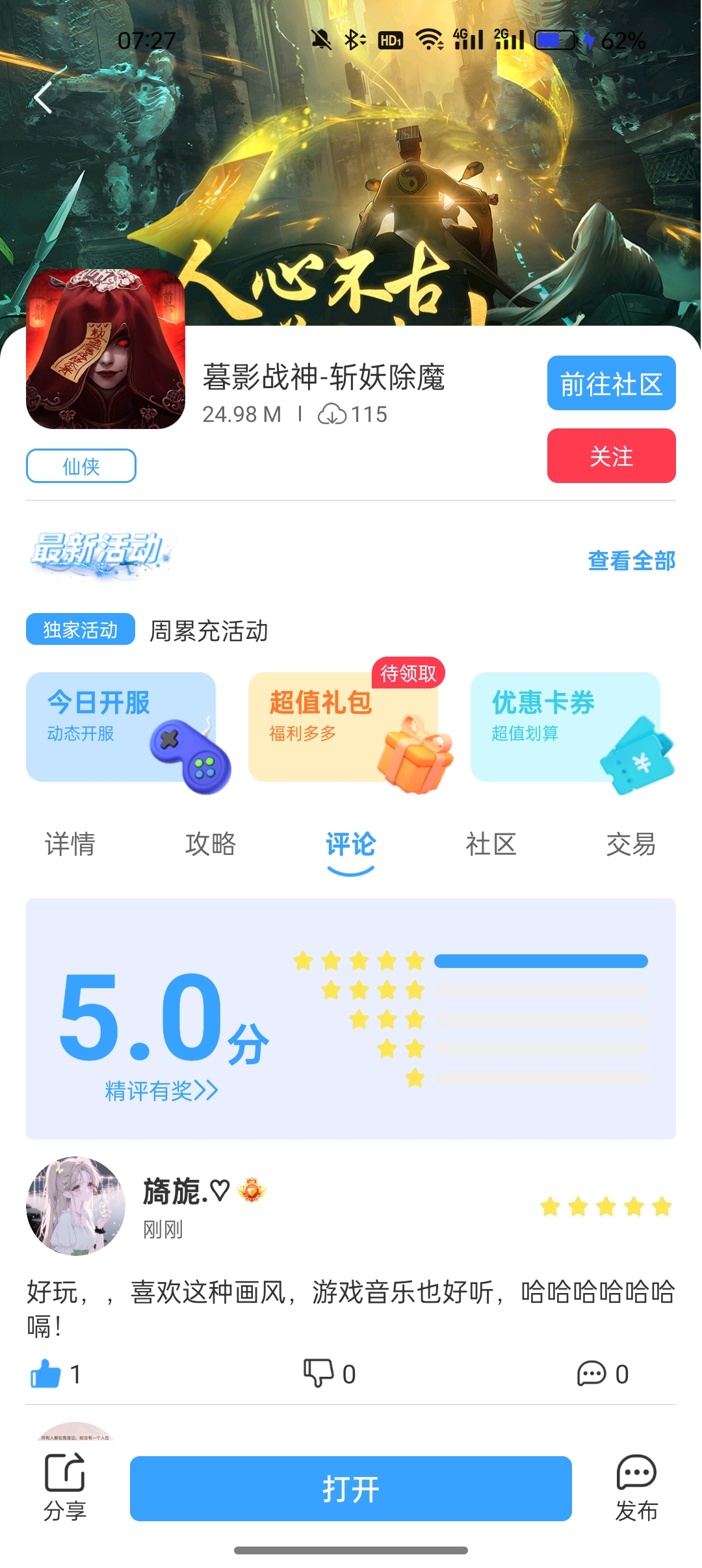Launch the game with 打开
The image size is (702, 1568).
[351, 1489]
